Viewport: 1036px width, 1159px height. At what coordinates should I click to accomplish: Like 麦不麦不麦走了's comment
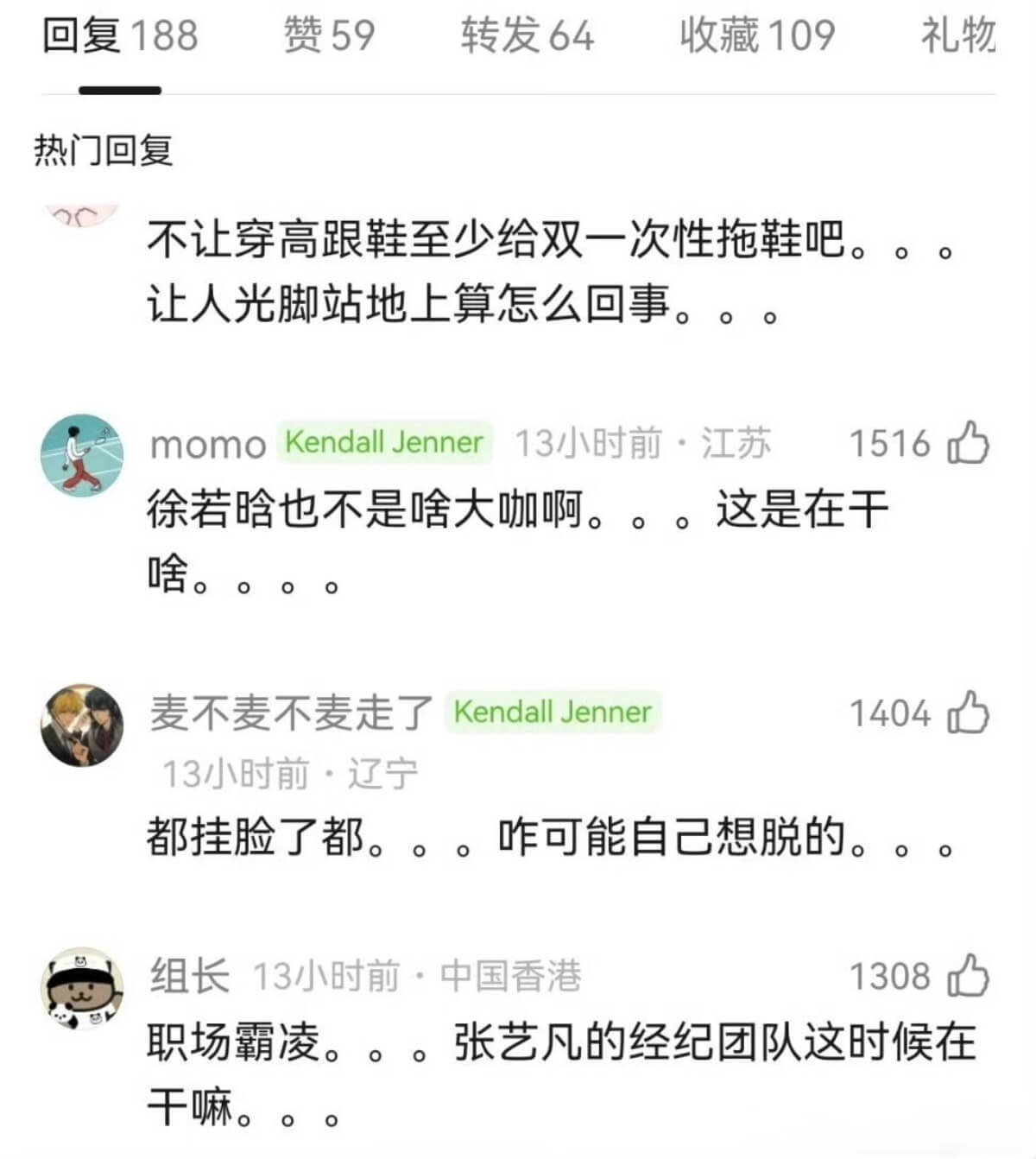(x=968, y=713)
